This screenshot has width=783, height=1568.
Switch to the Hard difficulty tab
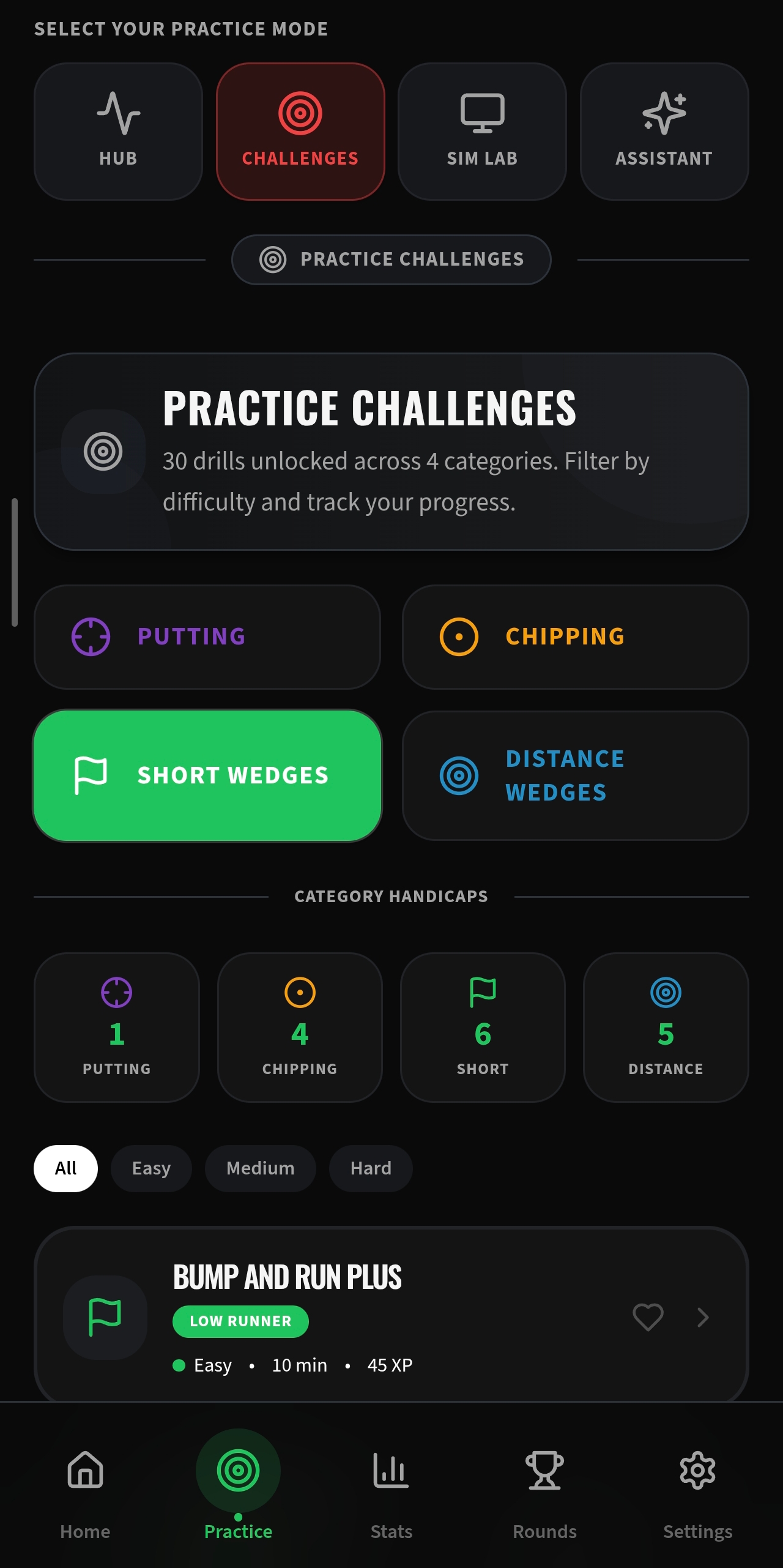coord(369,1168)
